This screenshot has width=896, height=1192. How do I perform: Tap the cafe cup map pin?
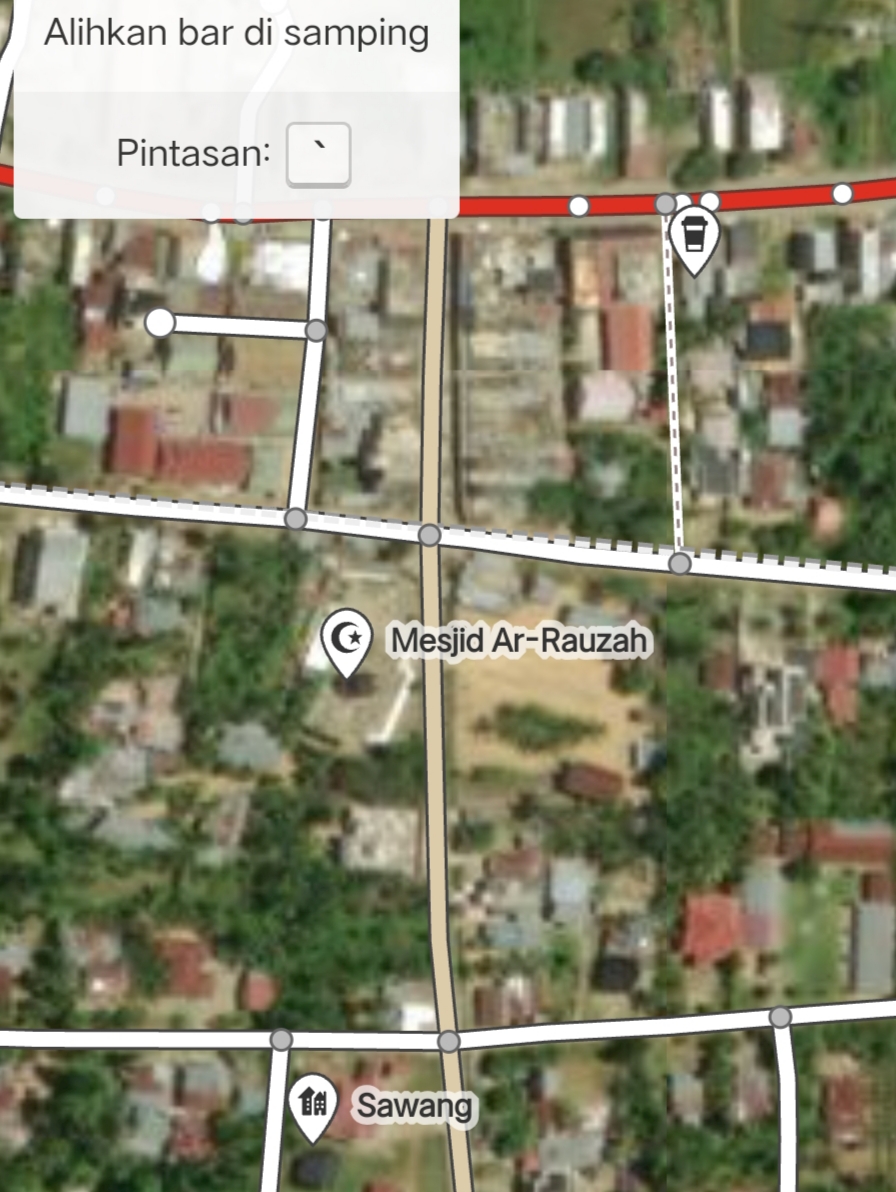click(x=695, y=241)
